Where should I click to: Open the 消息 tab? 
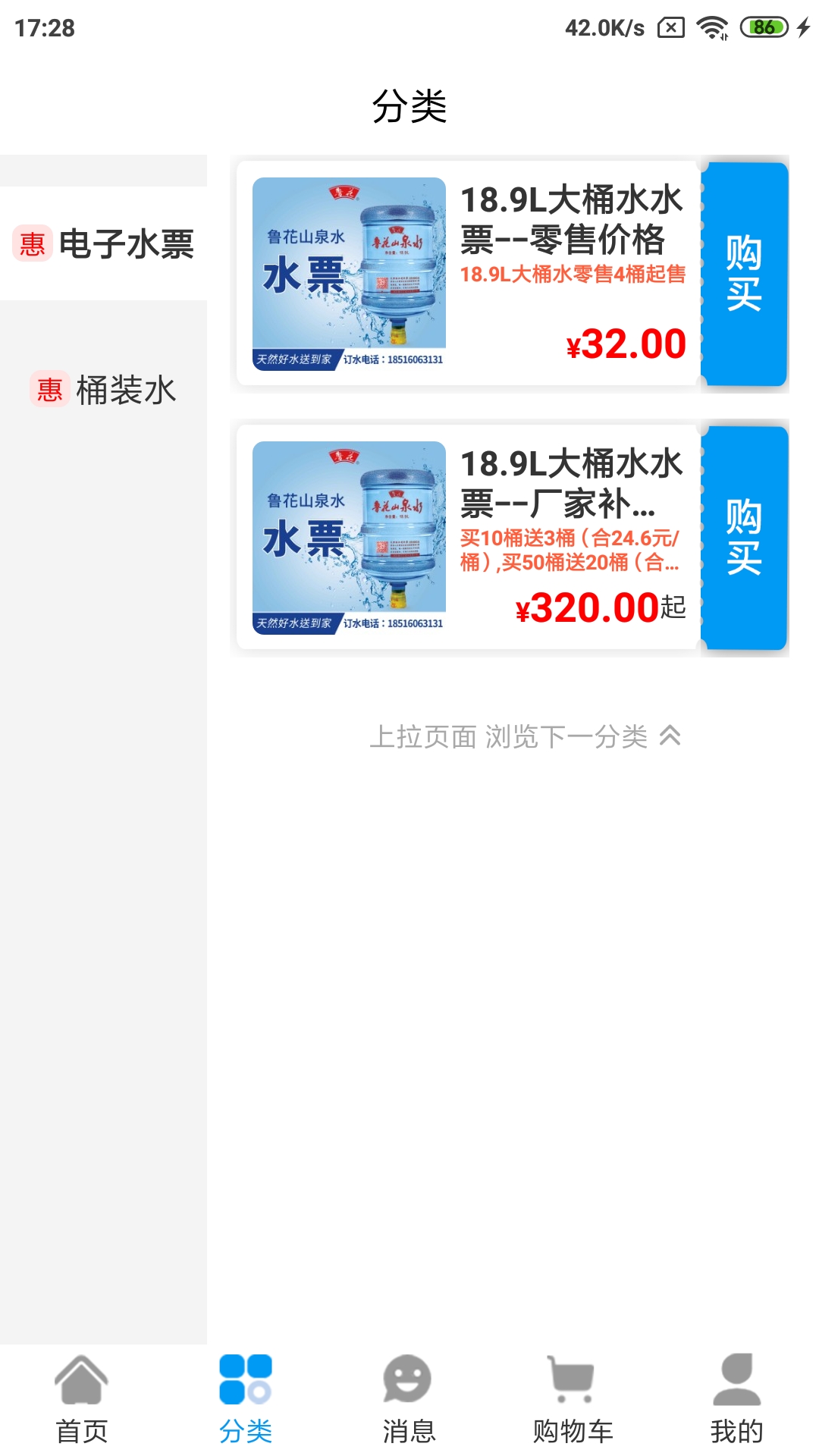(409, 1400)
